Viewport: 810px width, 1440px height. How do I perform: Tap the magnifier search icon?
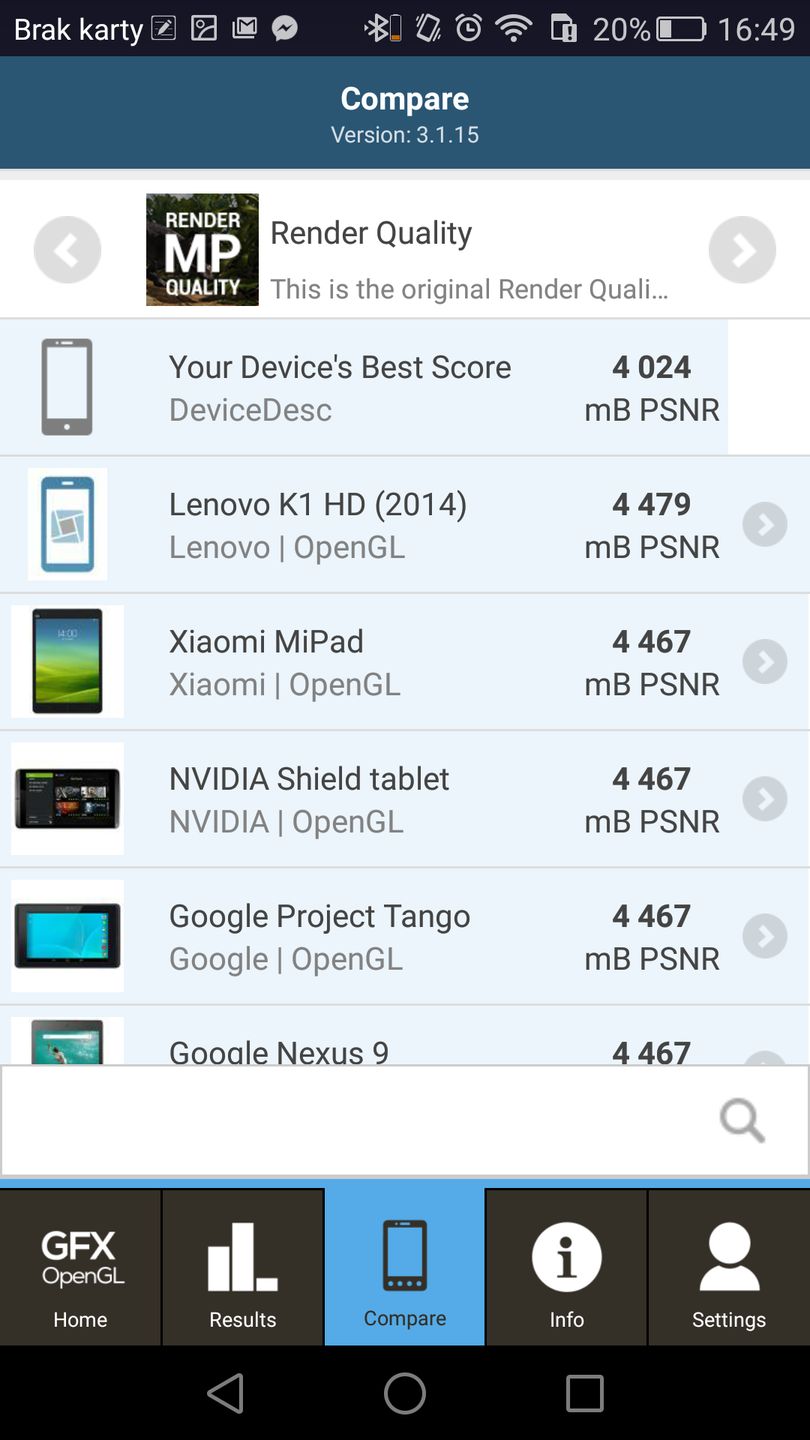pyautogui.click(x=742, y=1120)
